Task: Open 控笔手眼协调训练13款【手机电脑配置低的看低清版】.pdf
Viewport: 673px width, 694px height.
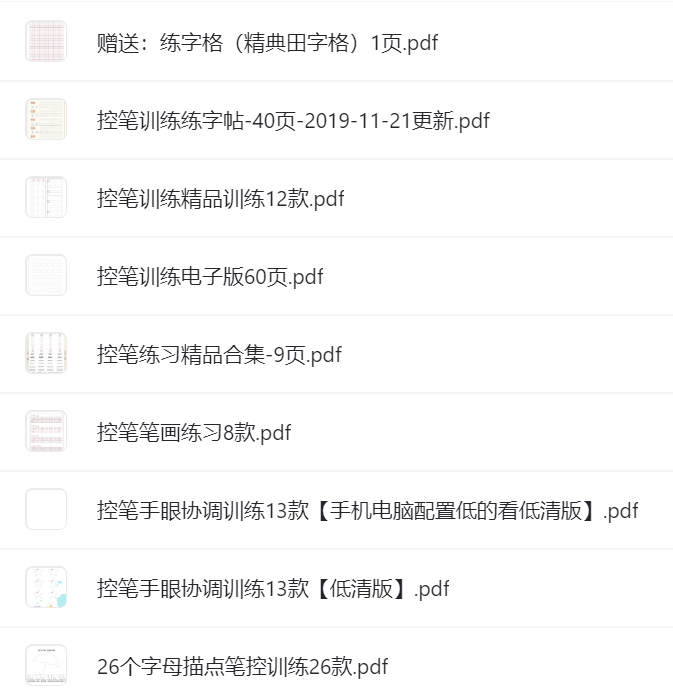Action: (367, 511)
